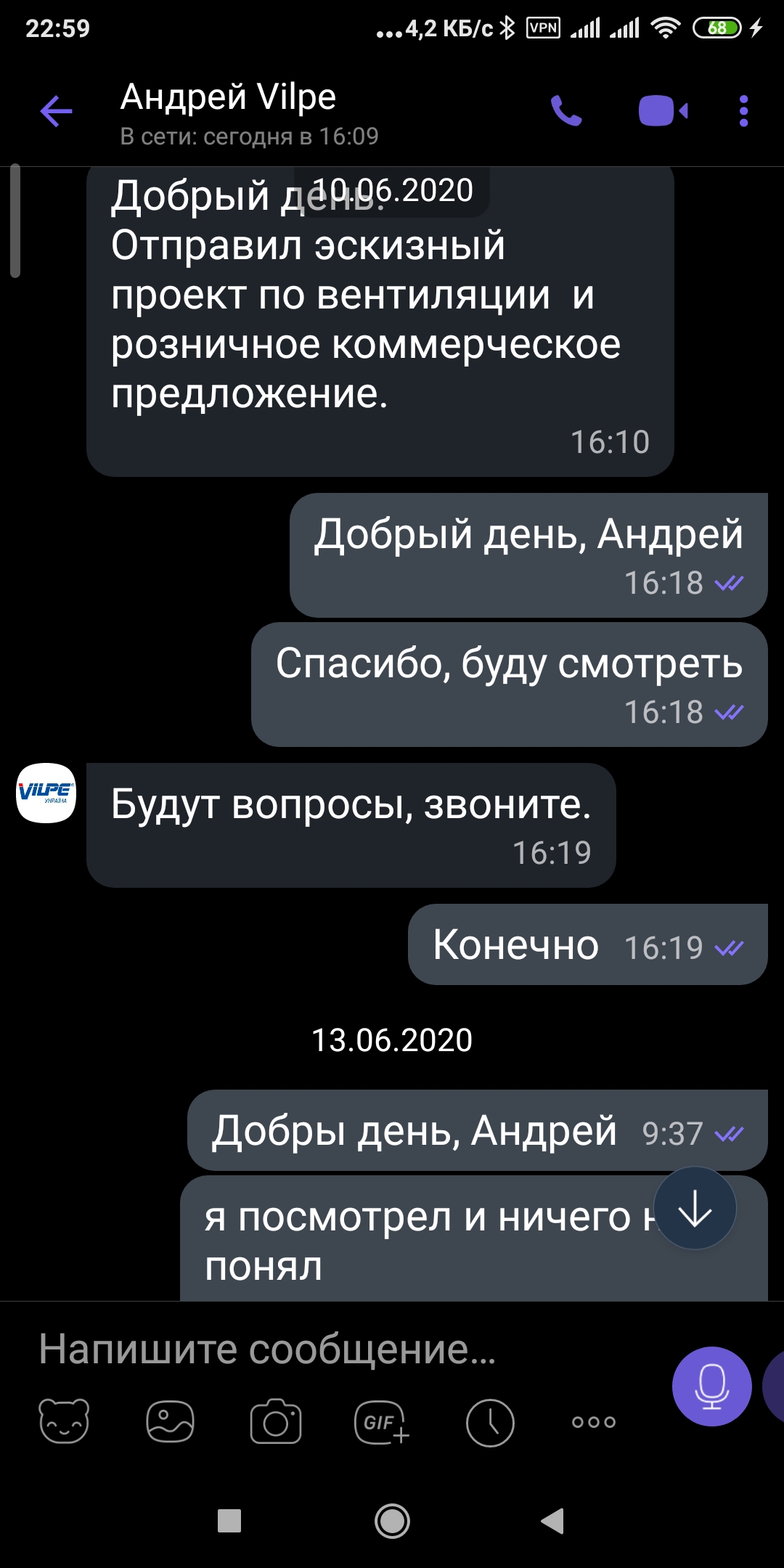This screenshot has width=784, height=1568.
Task: Open the sticker picker bear icon
Action: [64, 1421]
